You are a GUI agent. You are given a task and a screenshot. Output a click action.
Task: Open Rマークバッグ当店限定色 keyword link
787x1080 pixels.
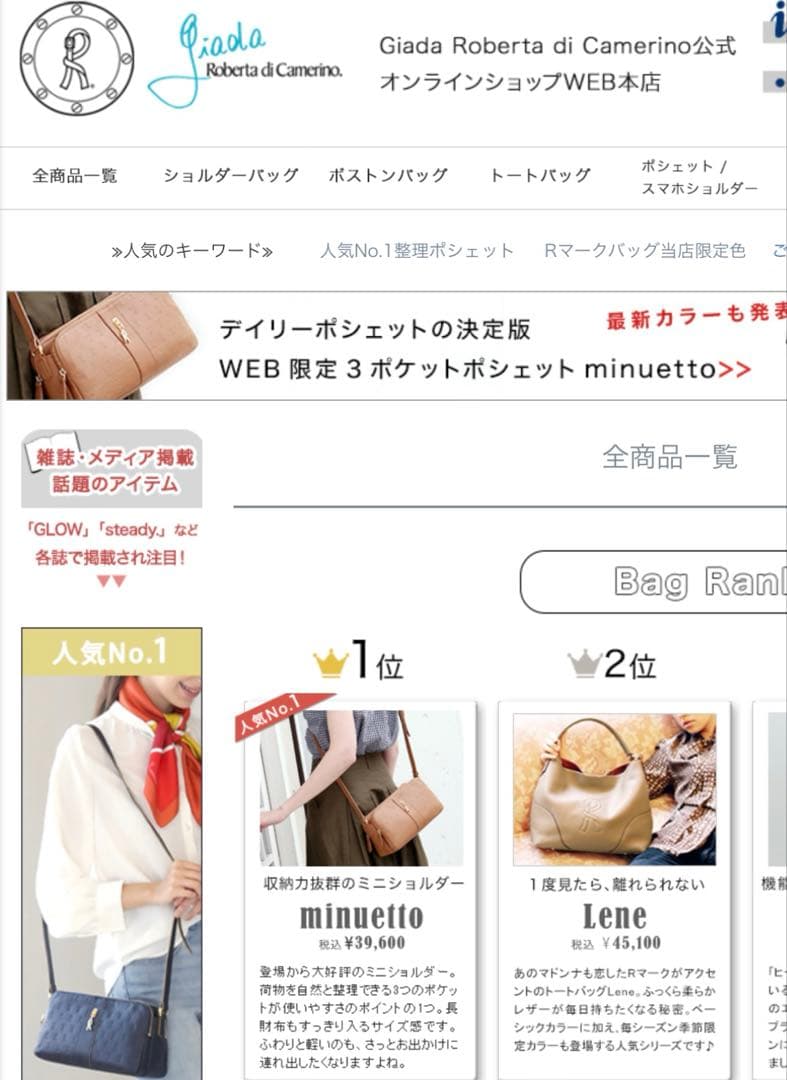tap(645, 251)
